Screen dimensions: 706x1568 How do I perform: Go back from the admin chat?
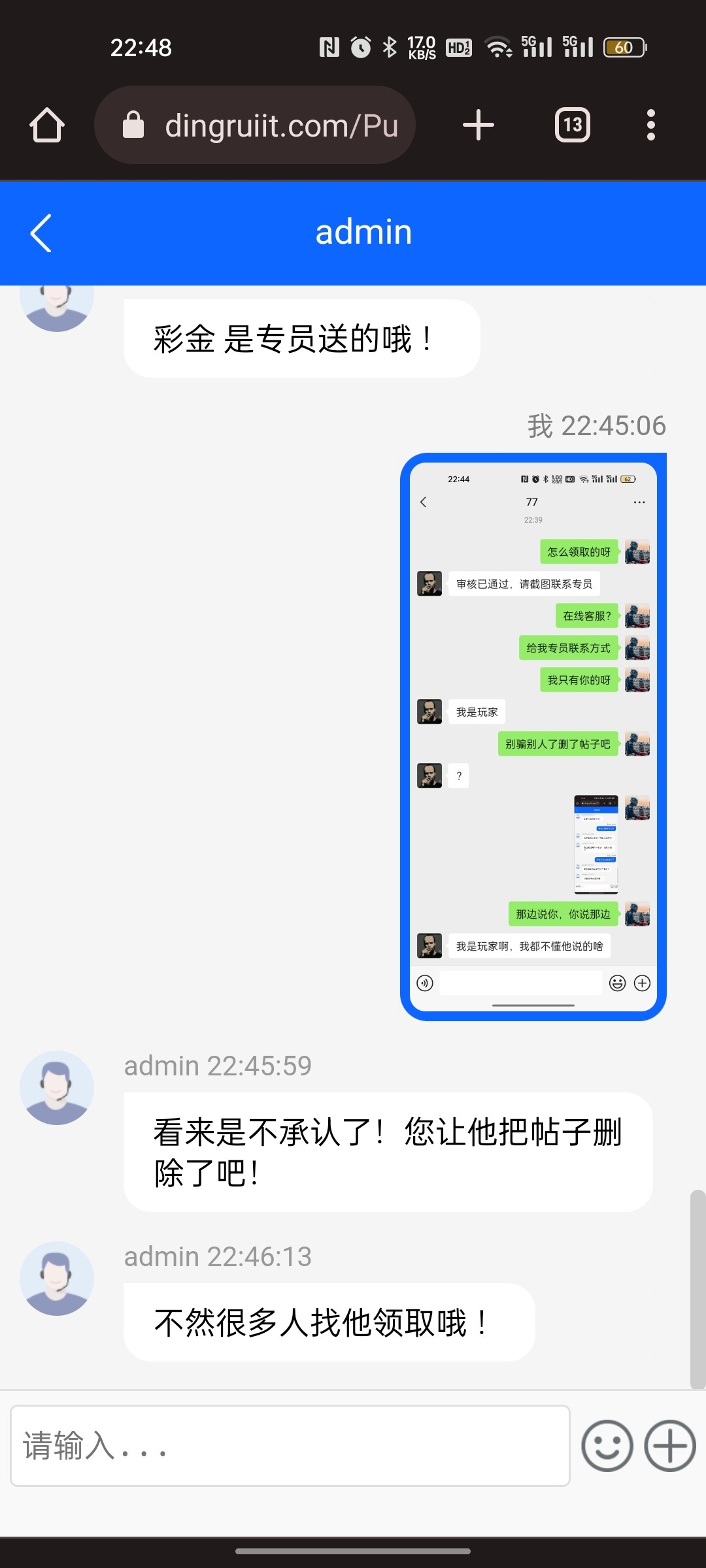[41, 233]
